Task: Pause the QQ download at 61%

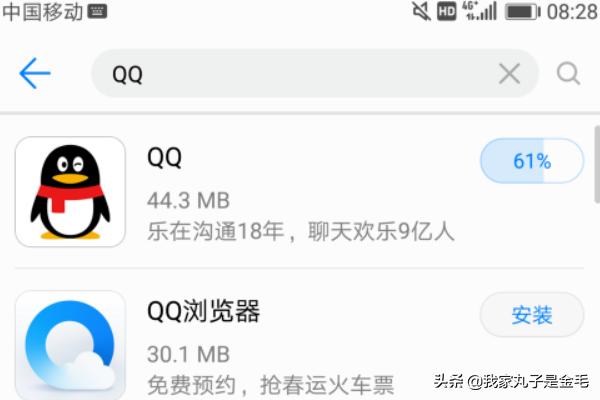Action: point(532,161)
